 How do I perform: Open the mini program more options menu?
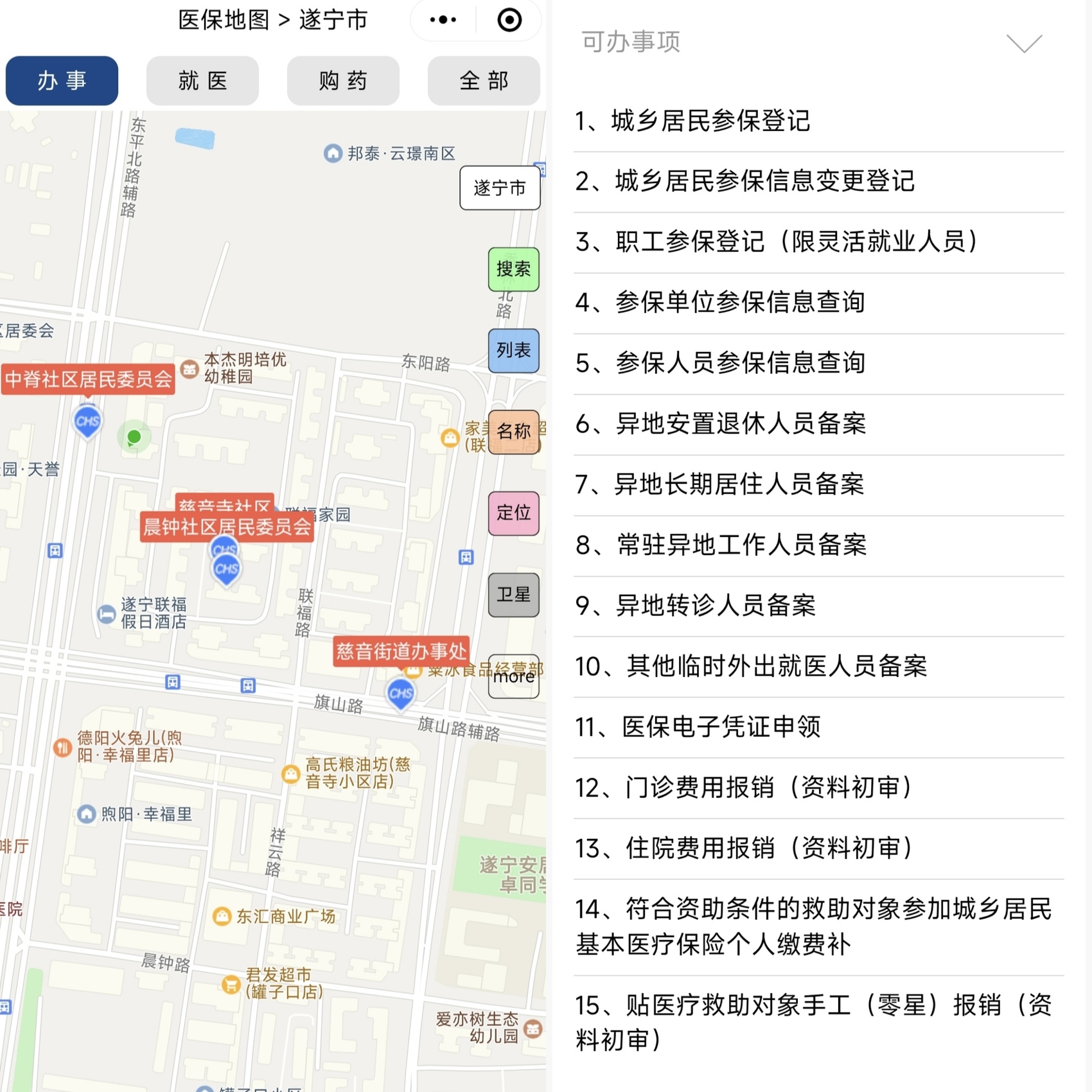(x=443, y=20)
